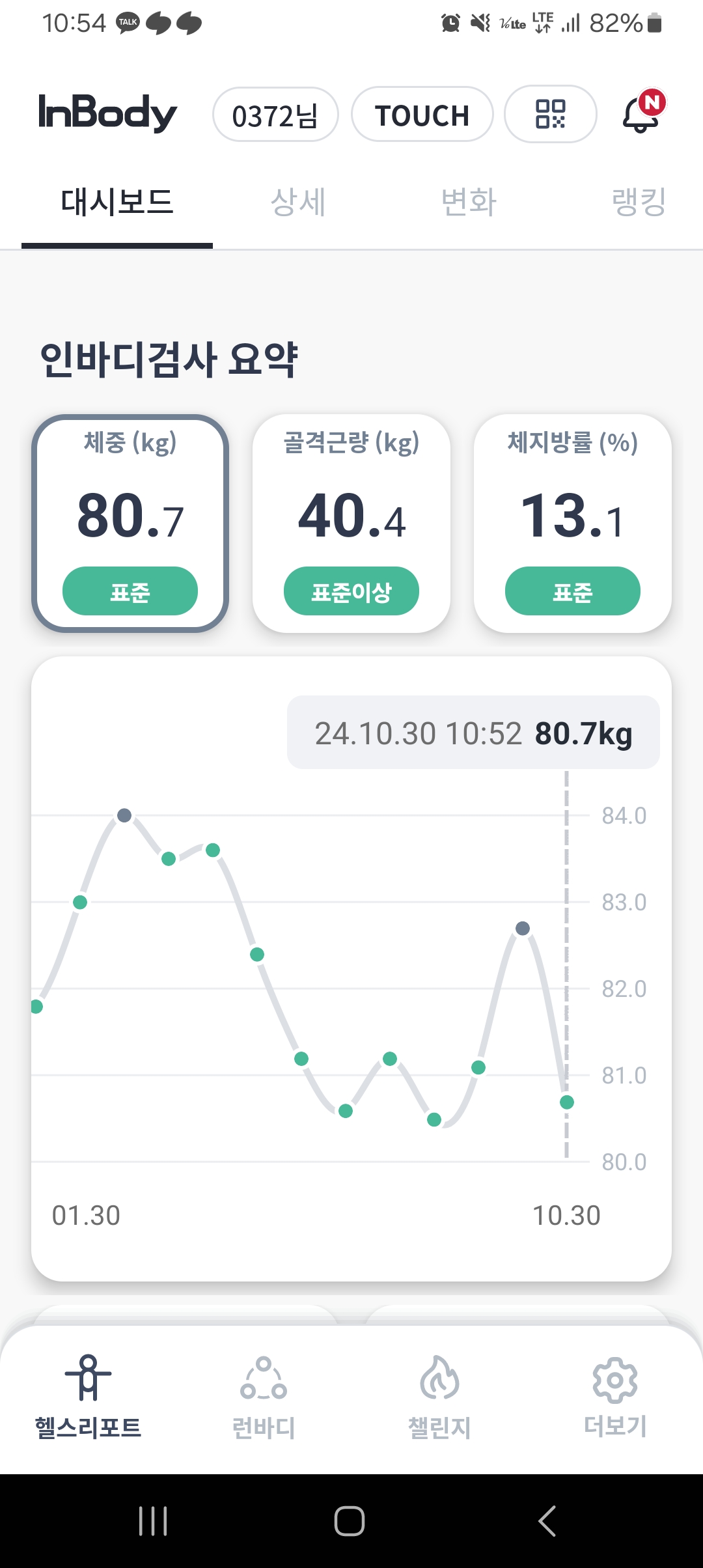The width and height of the screenshot is (703, 1568).
Task: Select the 골격근량 (kg) summary card
Action: 351,524
